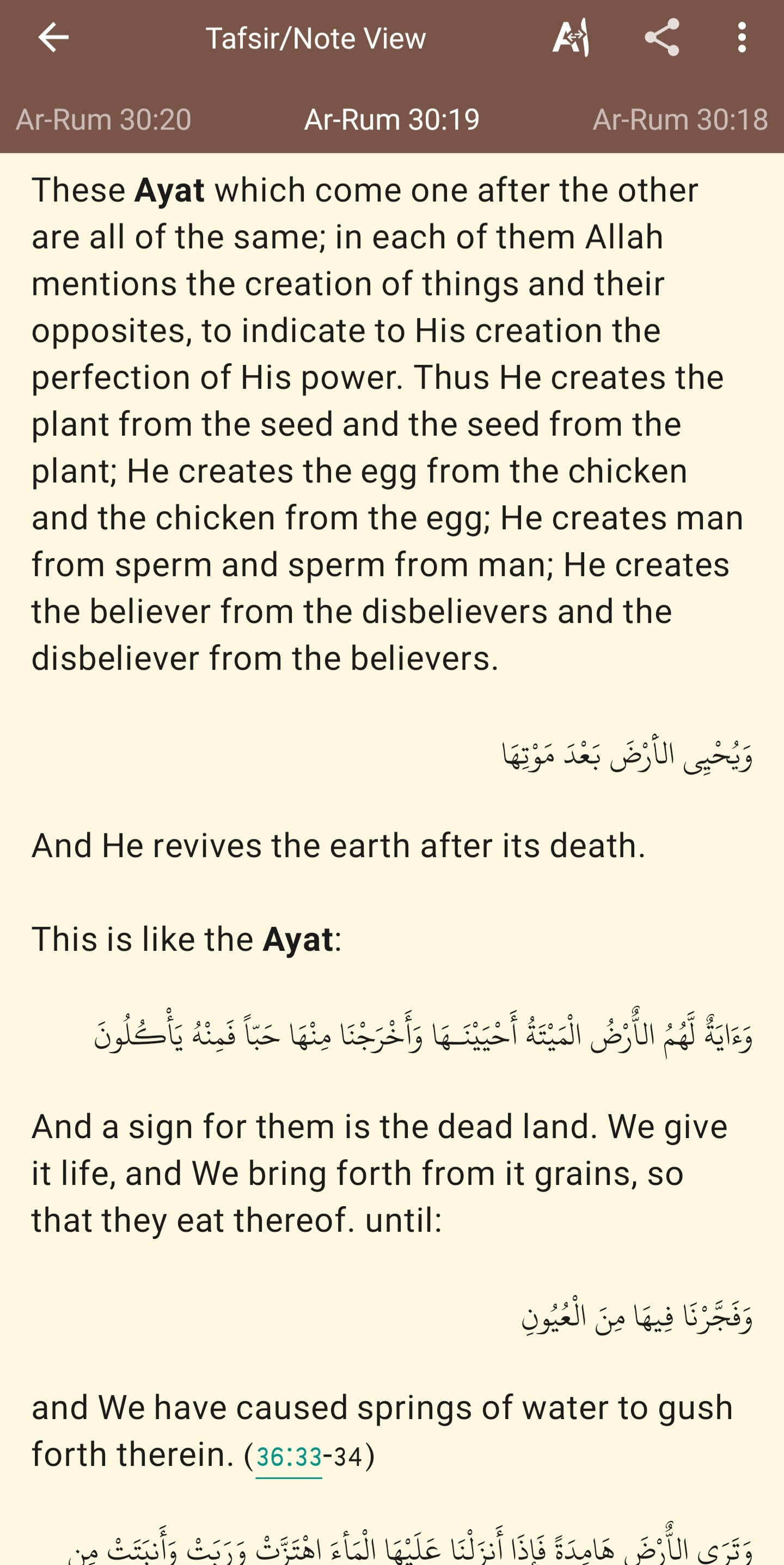Image resolution: width=784 pixels, height=1565 pixels.
Task: Switch to the Ar-Rum 30:20 tab
Action: click(x=104, y=119)
